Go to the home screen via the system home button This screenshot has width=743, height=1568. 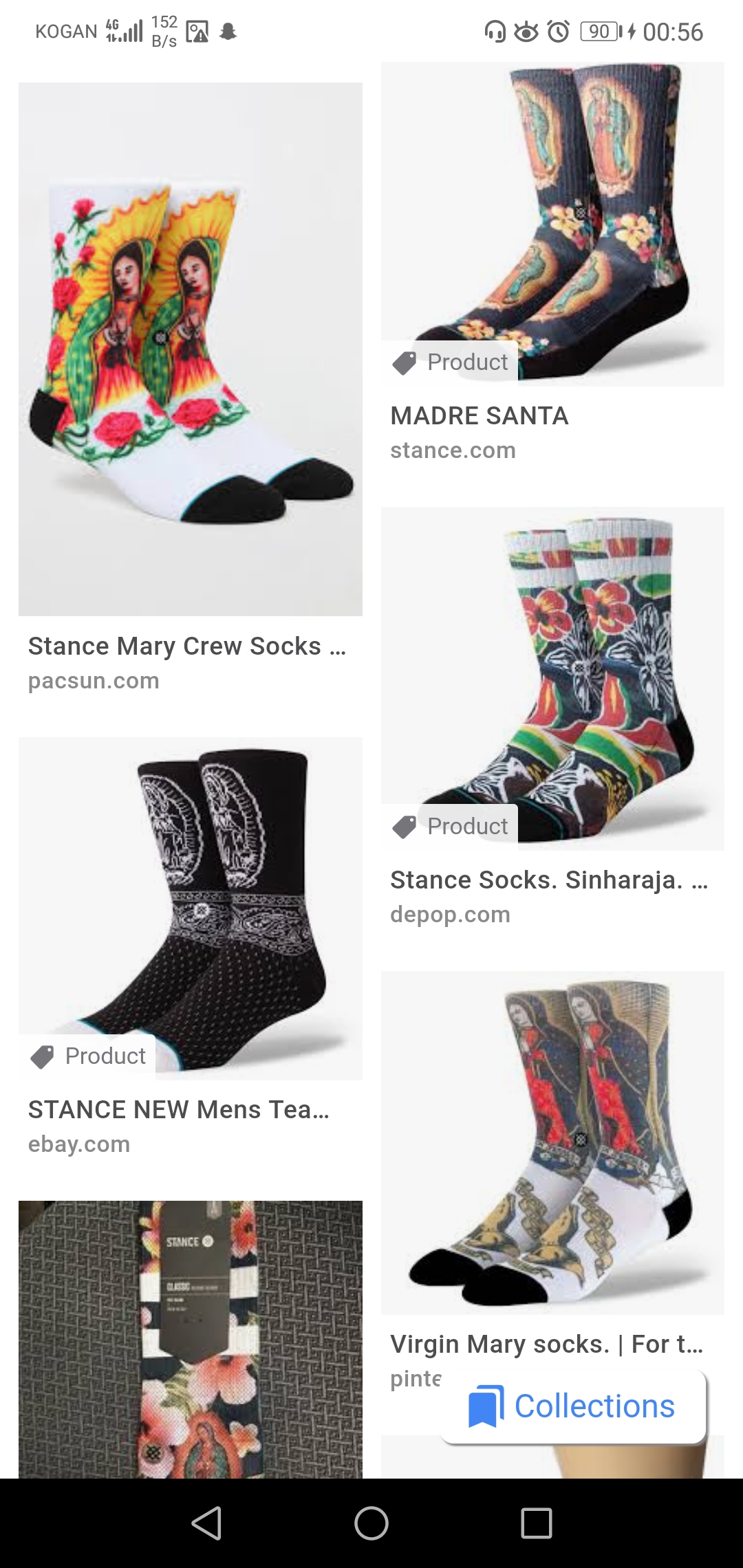371,1523
